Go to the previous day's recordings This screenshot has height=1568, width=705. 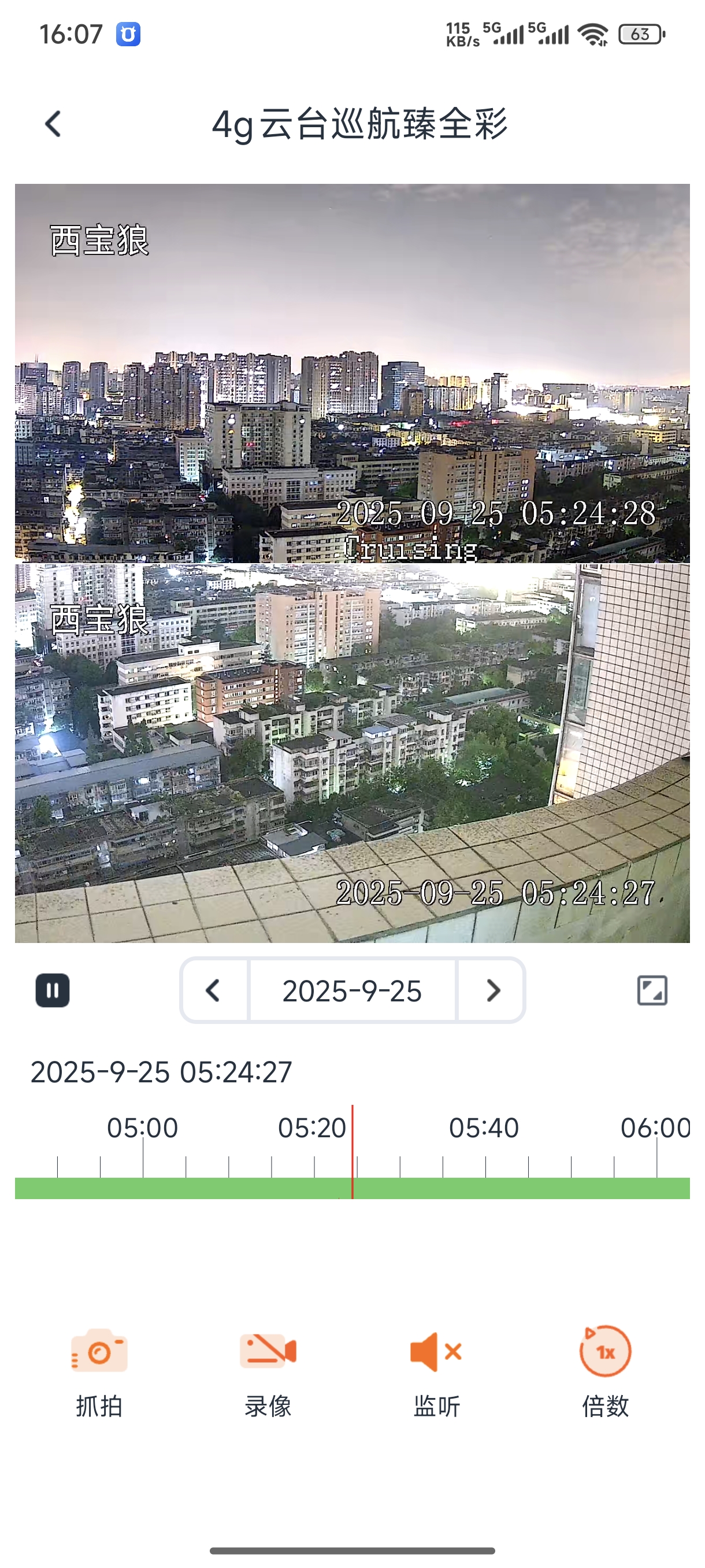pos(213,990)
